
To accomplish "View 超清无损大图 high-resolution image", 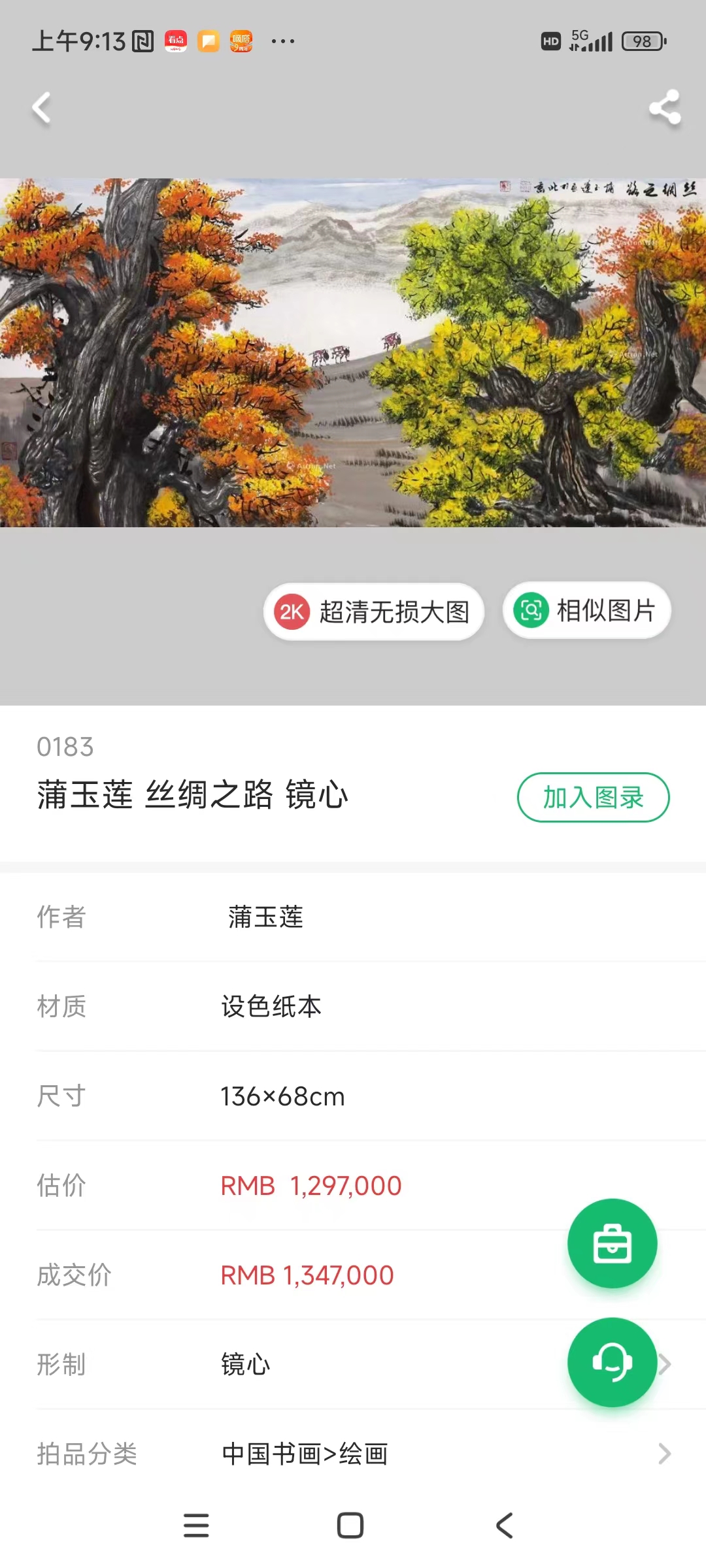I will tap(374, 612).
